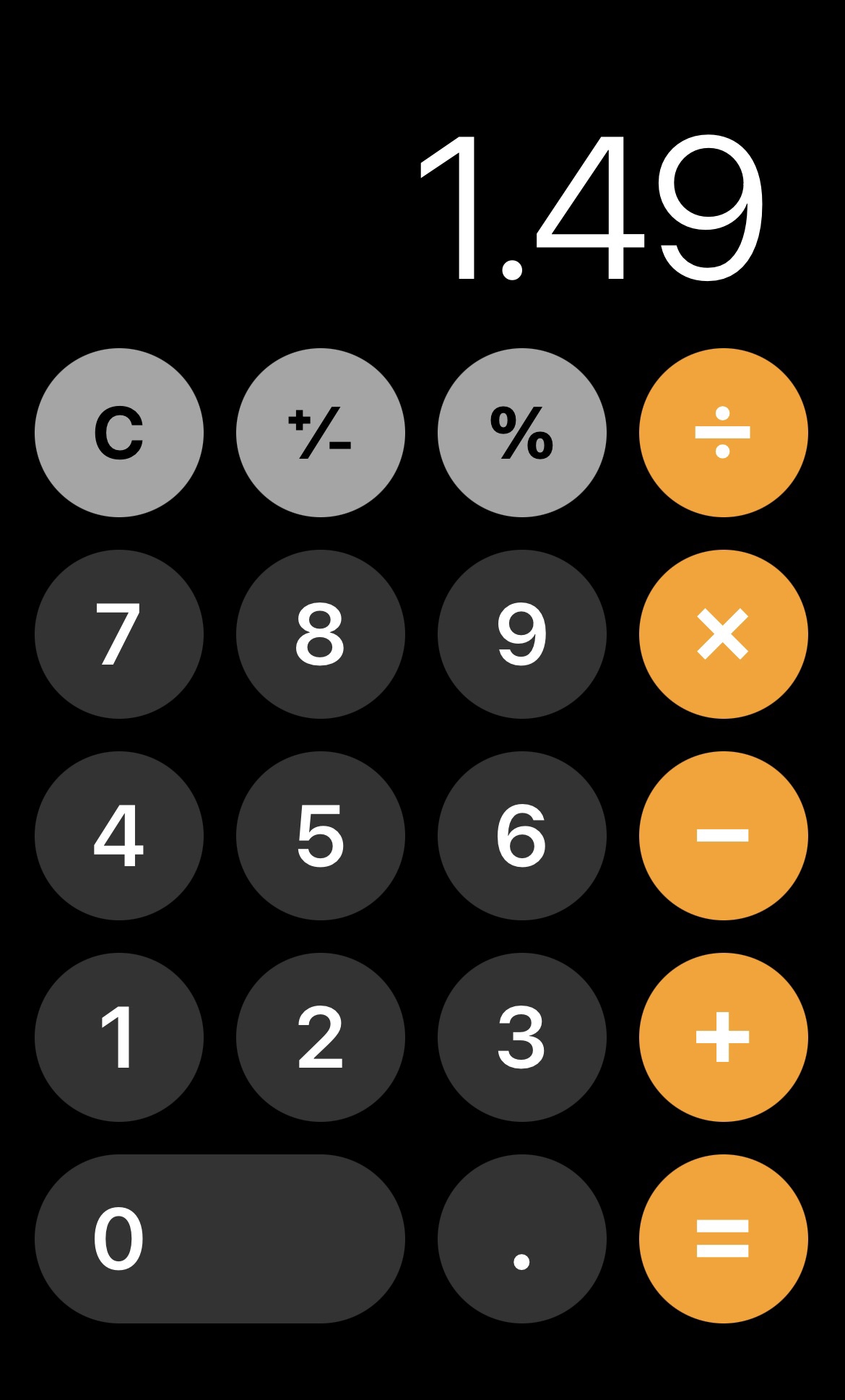This screenshot has height=1400, width=845.
Task: Enter the digit 6
Action: point(522,836)
